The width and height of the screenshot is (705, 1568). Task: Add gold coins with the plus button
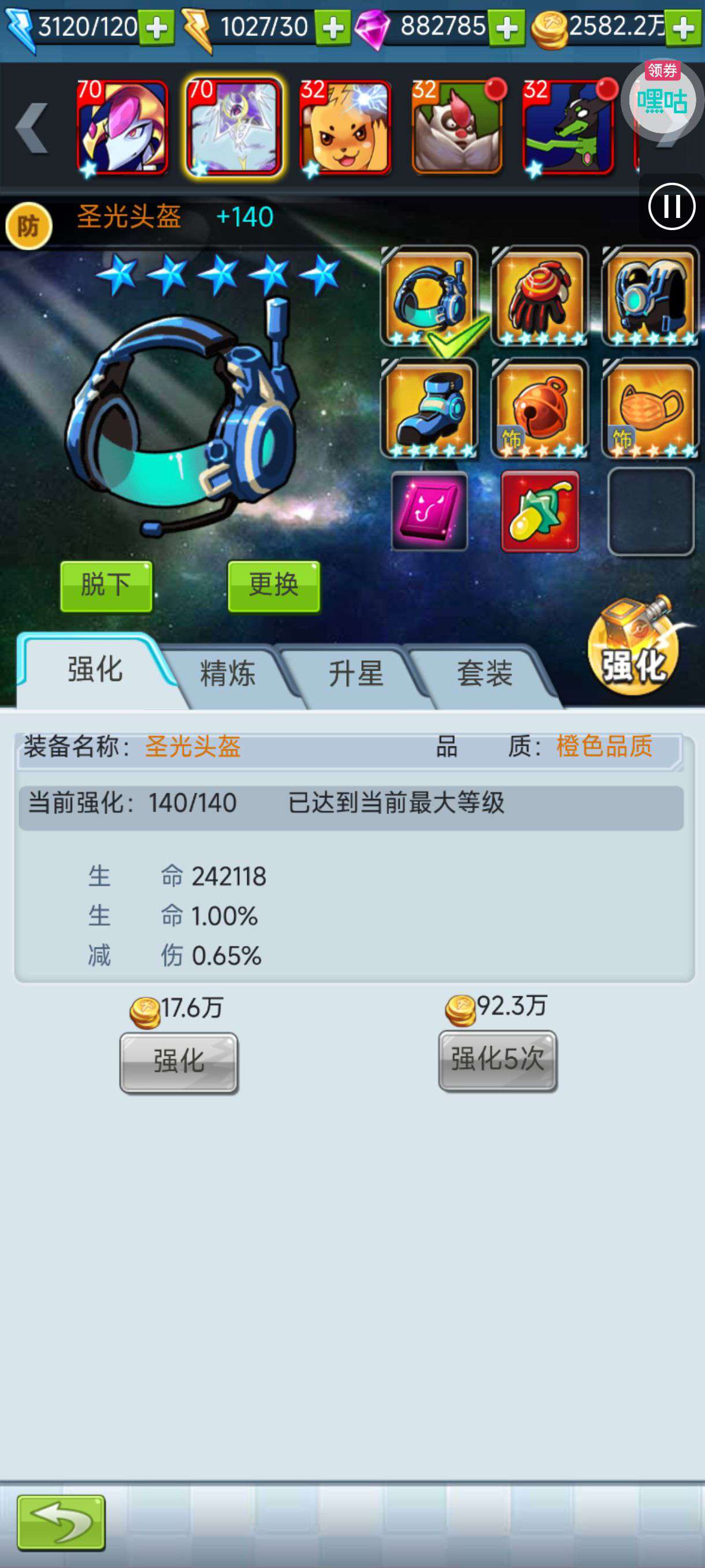coord(683,28)
